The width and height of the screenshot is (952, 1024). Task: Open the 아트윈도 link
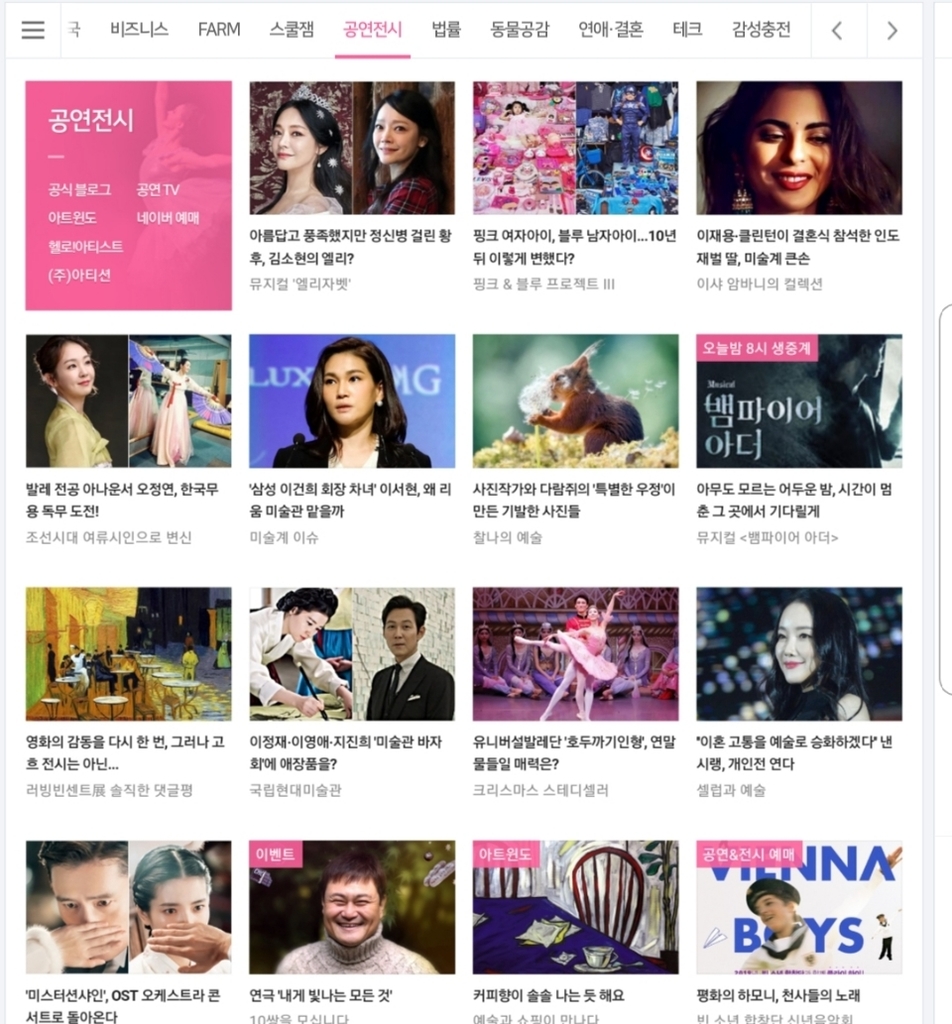pos(72,217)
